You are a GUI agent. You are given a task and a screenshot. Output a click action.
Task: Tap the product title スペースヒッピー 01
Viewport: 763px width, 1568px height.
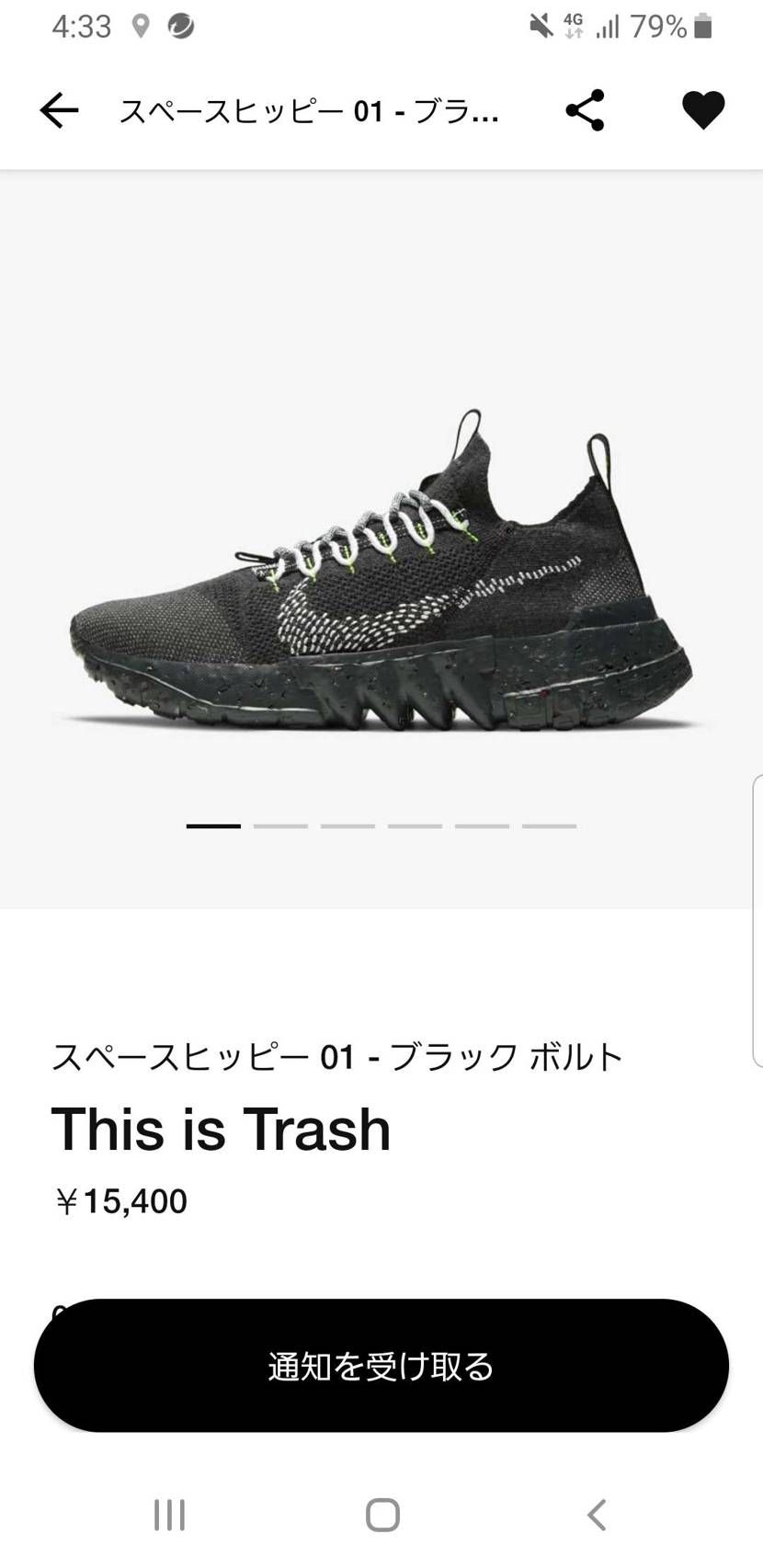click(x=338, y=1057)
